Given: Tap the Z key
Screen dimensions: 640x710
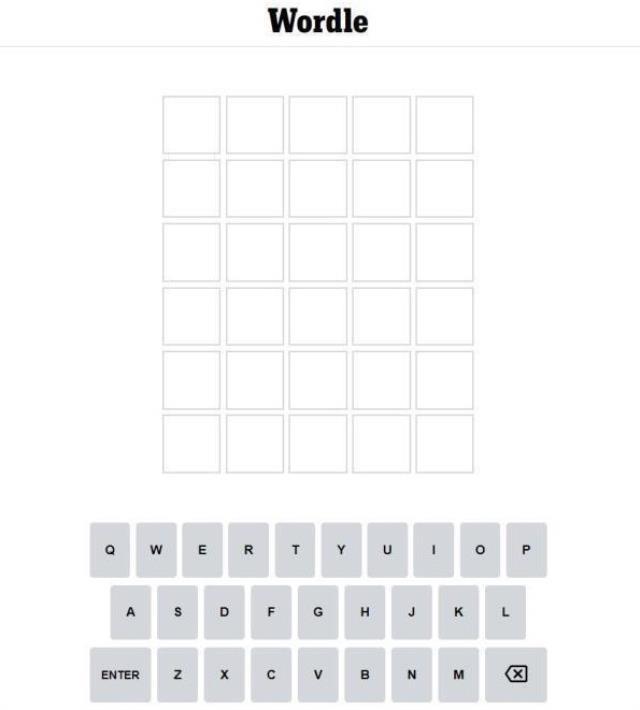Looking at the screenshot, I should tap(178, 675).
